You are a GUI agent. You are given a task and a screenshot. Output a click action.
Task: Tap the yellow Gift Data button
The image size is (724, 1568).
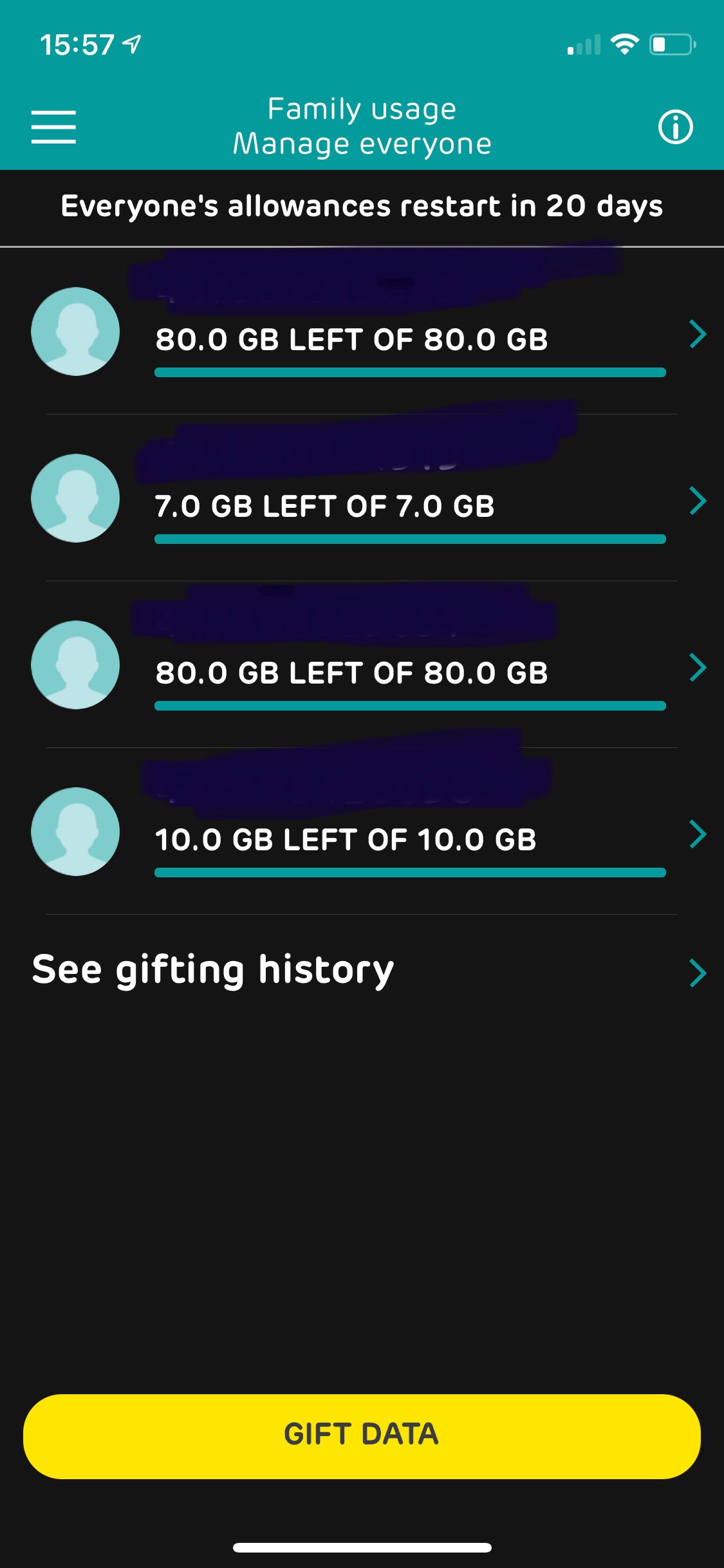pyautogui.click(x=362, y=1435)
